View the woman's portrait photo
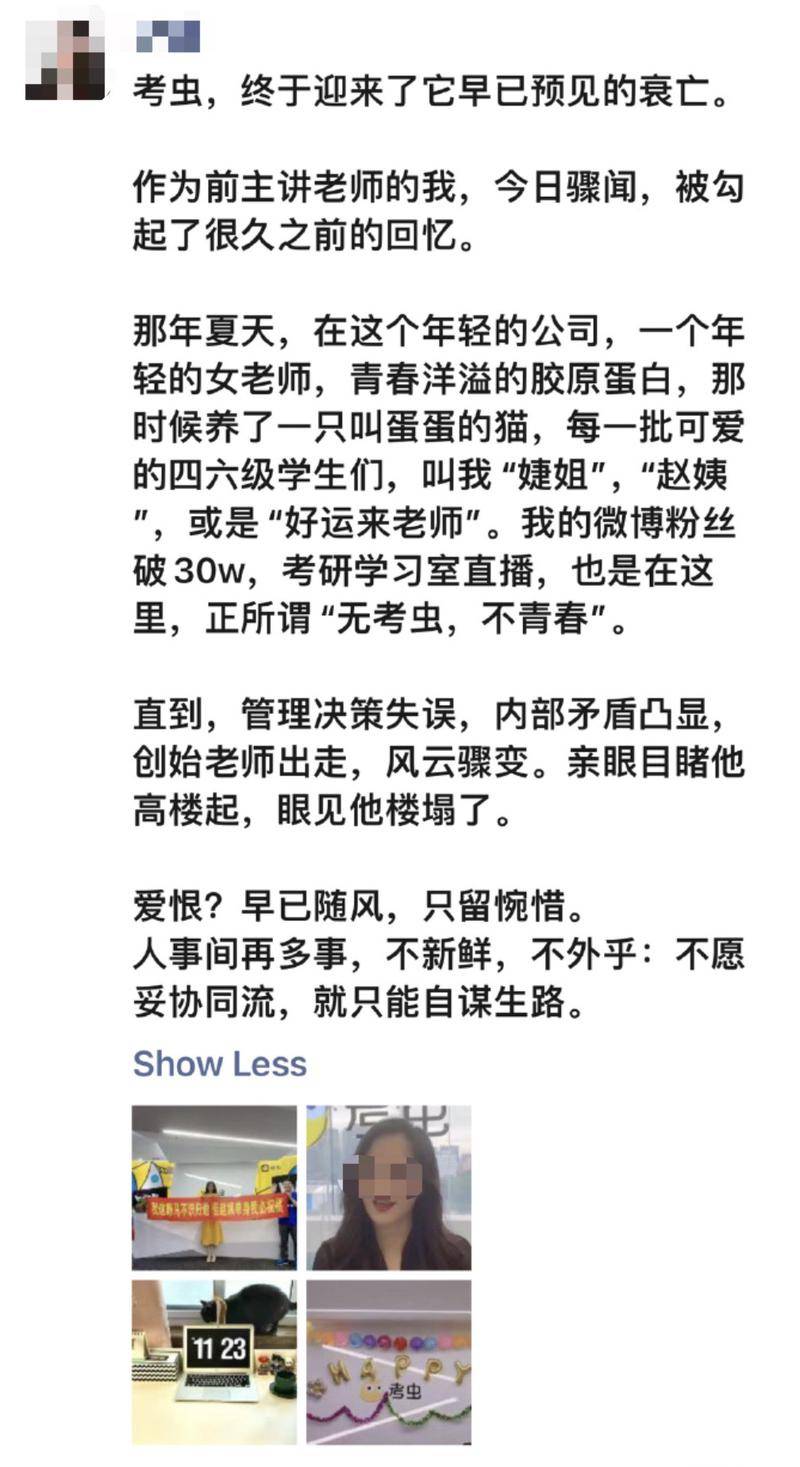The width and height of the screenshot is (800, 1467). (x=388, y=1187)
